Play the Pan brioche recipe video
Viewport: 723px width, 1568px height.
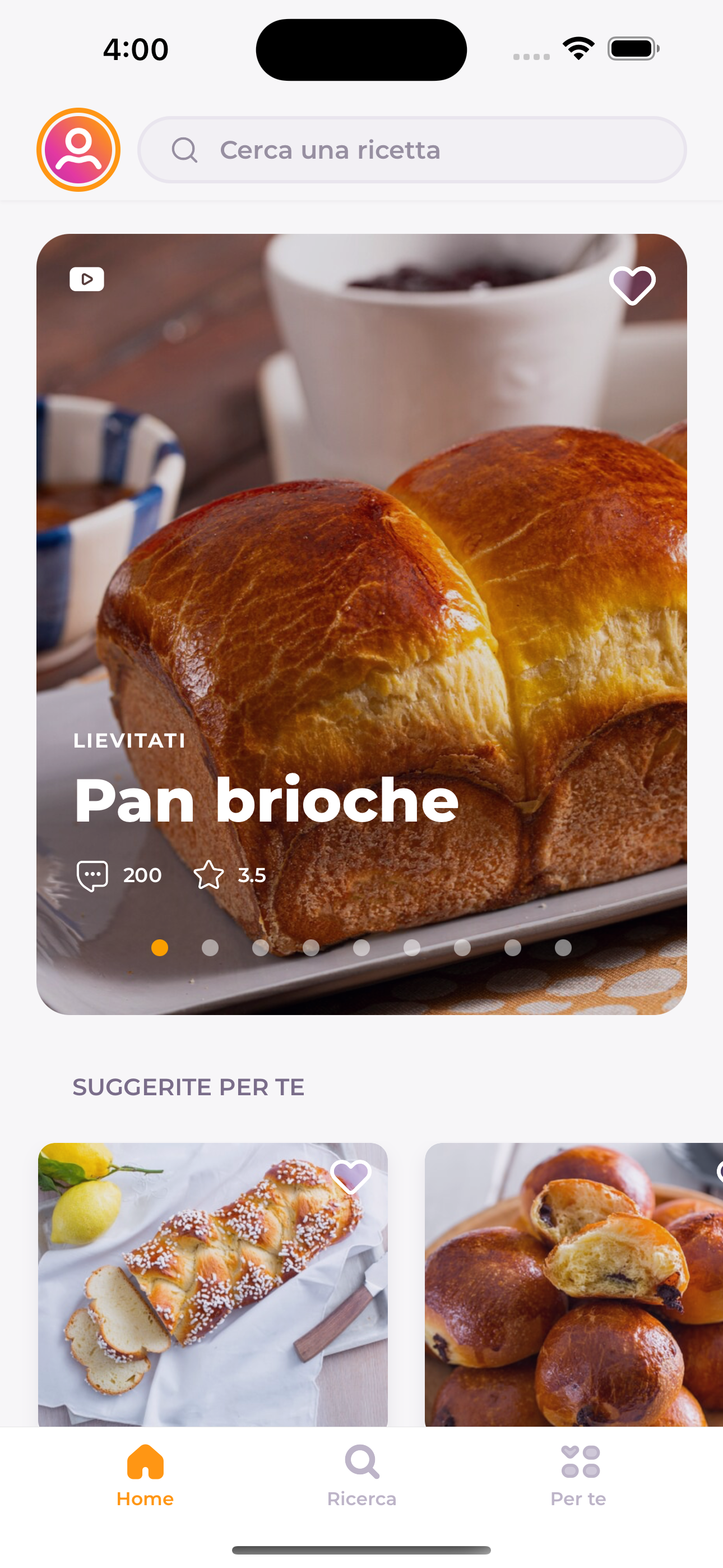(86, 279)
